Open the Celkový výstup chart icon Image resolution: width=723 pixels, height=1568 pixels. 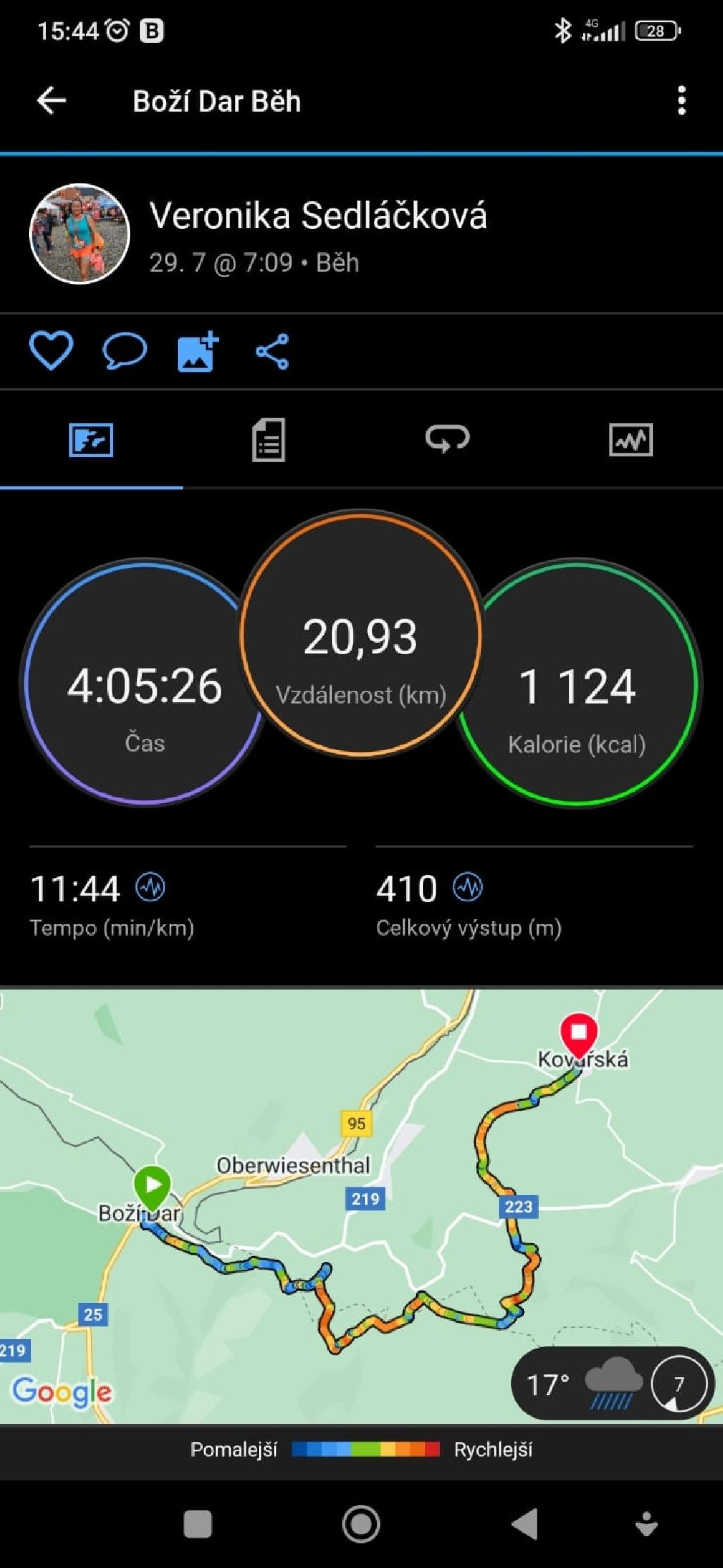click(x=468, y=887)
